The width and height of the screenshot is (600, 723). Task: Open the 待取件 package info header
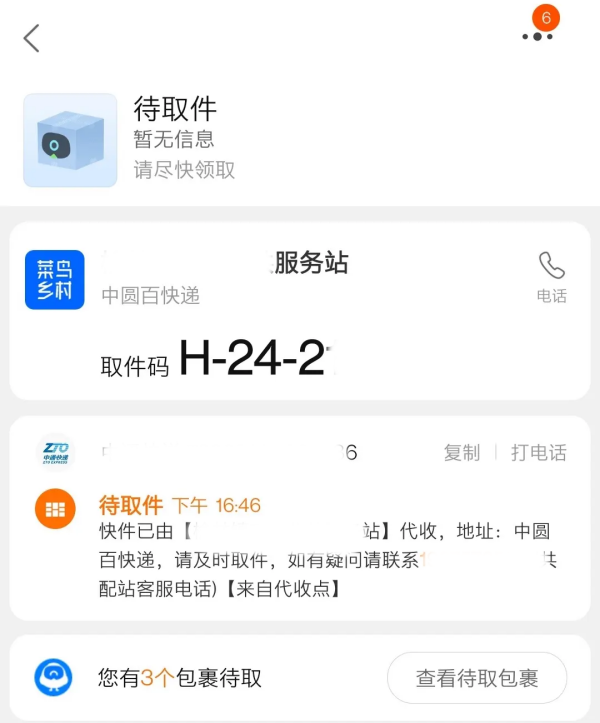pyautogui.click(x=175, y=108)
